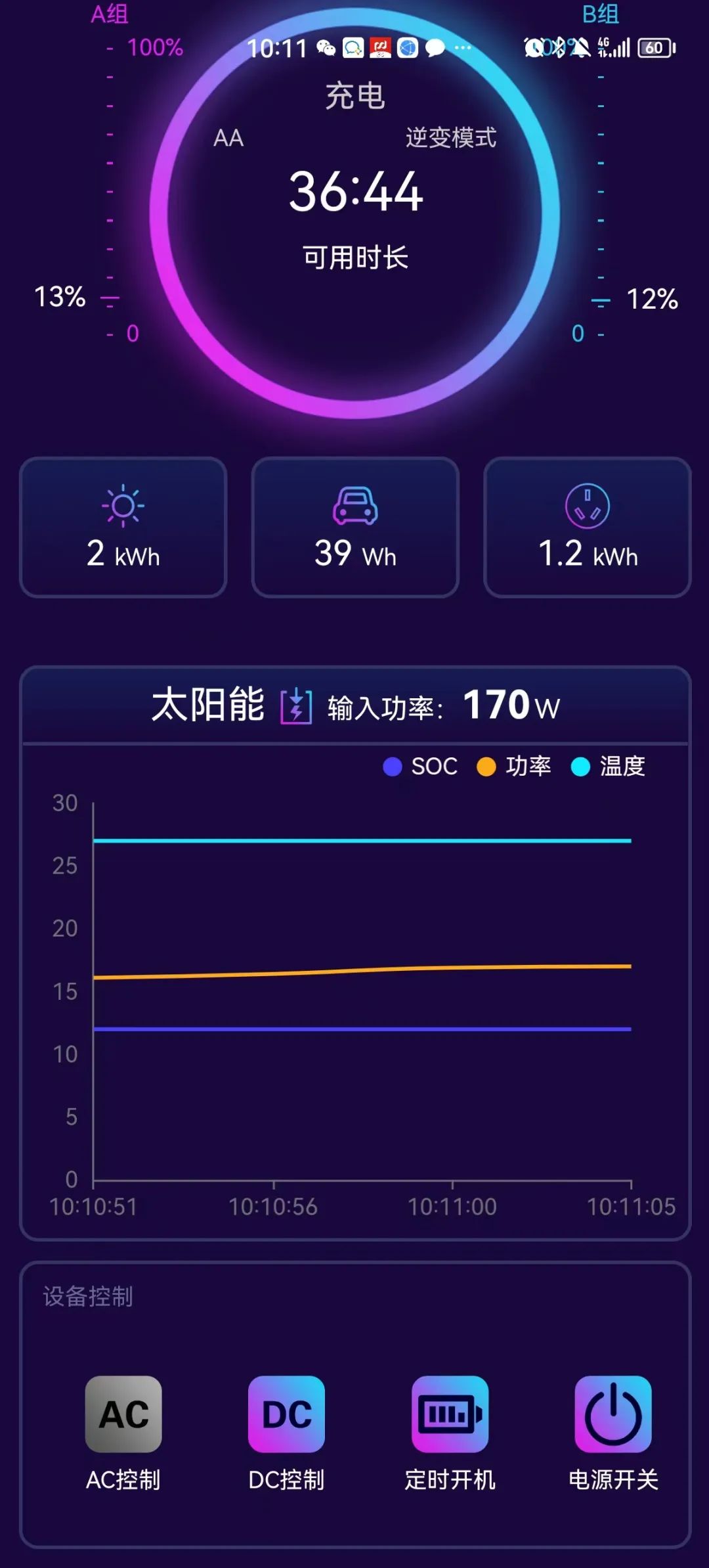Open the solar 2 kWh card
Viewport: 709px width, 1568px height.
[123, 527]
